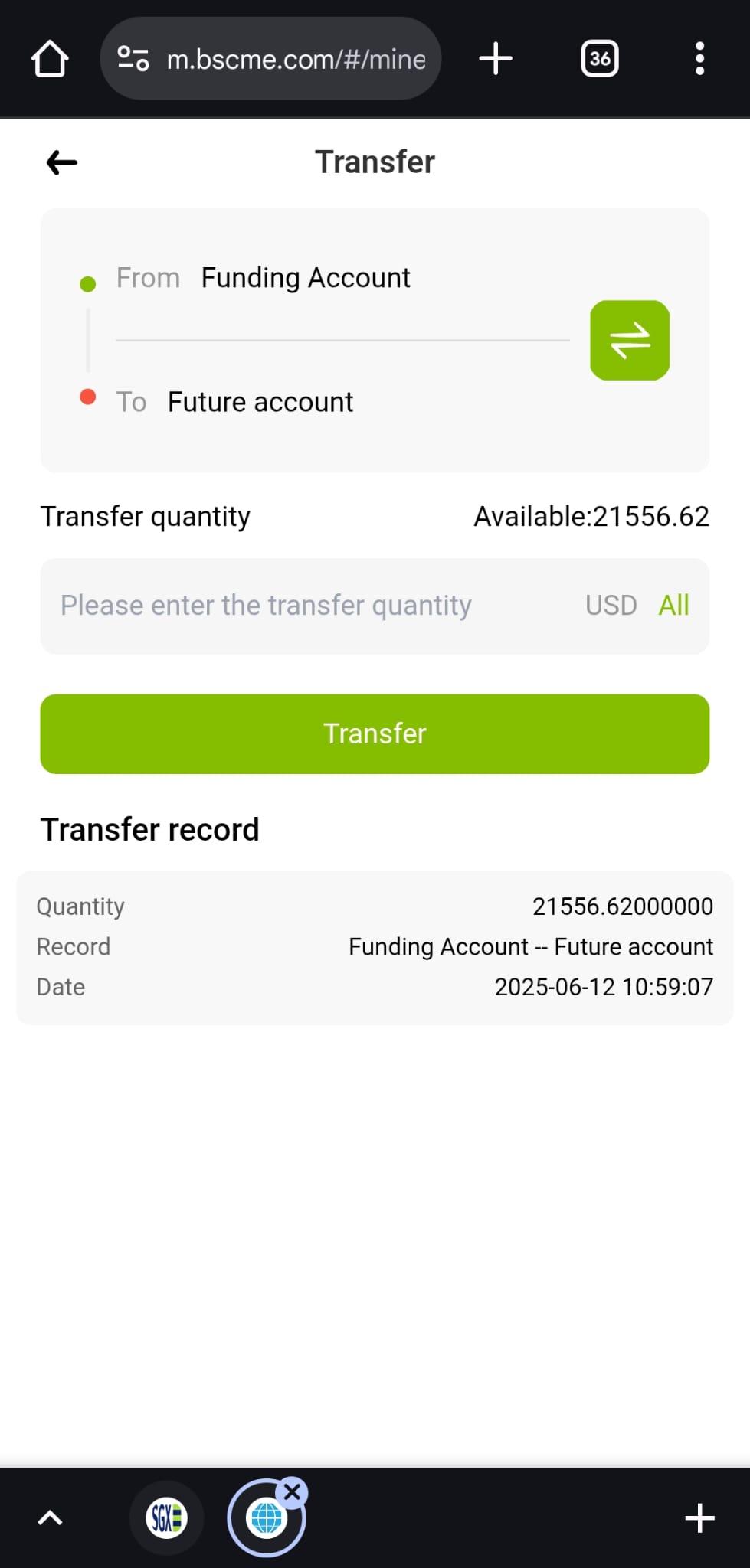Add a tab from the bottom bar
The image size is (750, 1568).
point(699,1517)
